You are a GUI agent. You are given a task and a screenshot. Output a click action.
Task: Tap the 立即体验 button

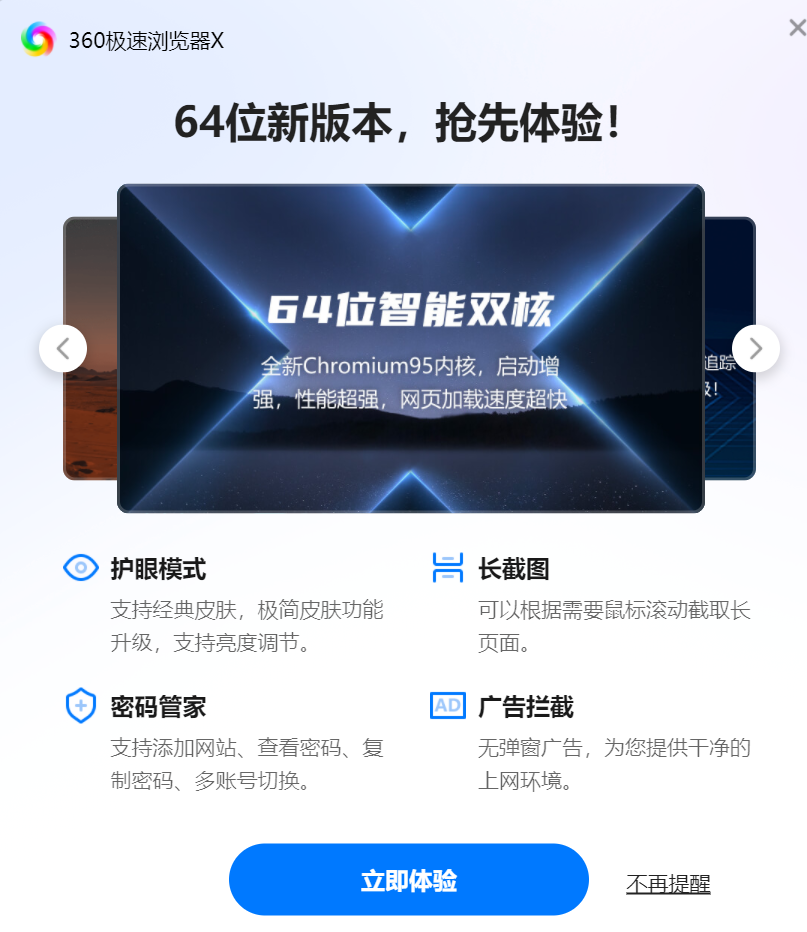pyautogui.click(x=408, y=880)
